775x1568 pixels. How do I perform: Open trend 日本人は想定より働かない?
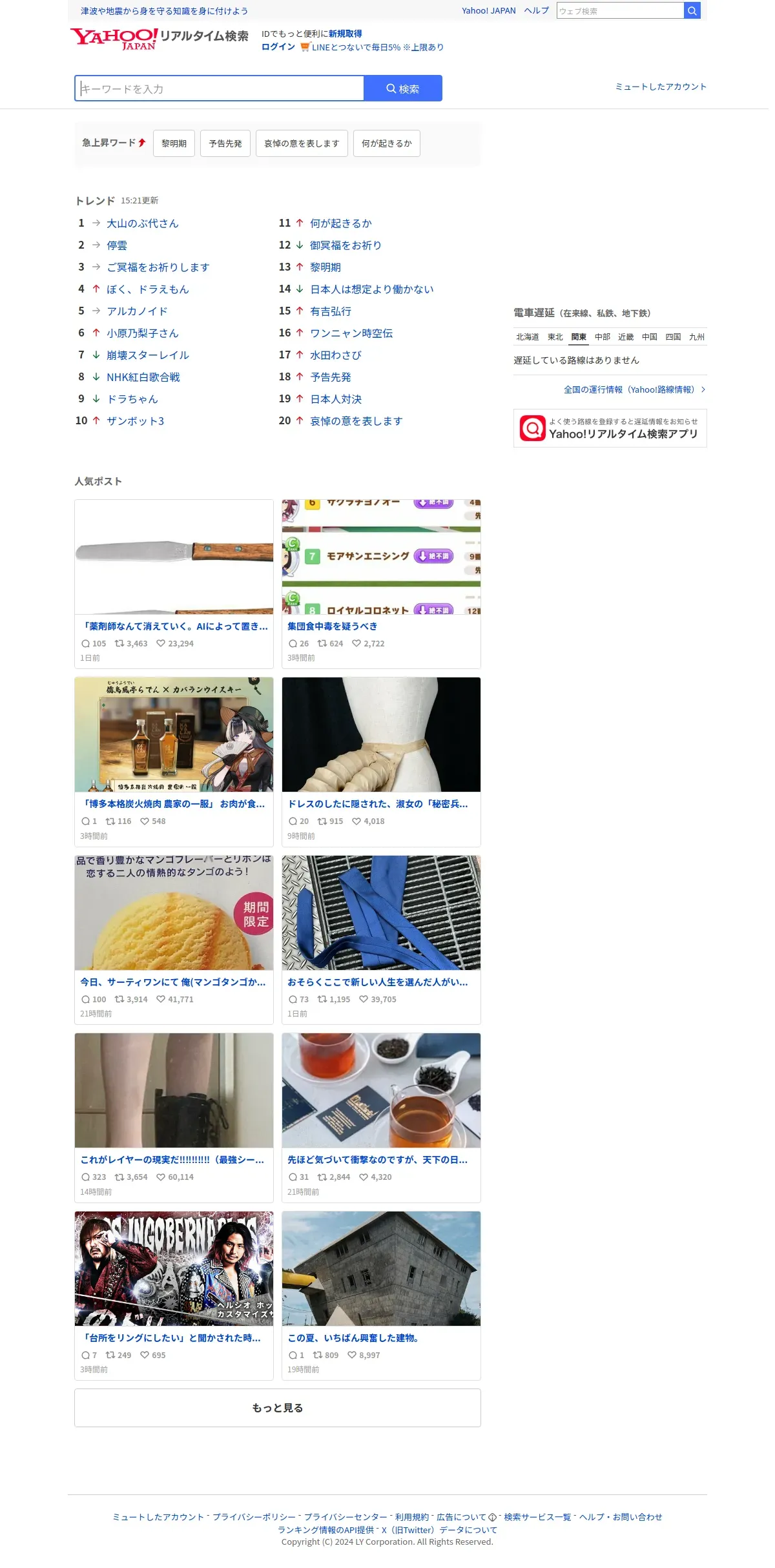(x=372, y=289)
